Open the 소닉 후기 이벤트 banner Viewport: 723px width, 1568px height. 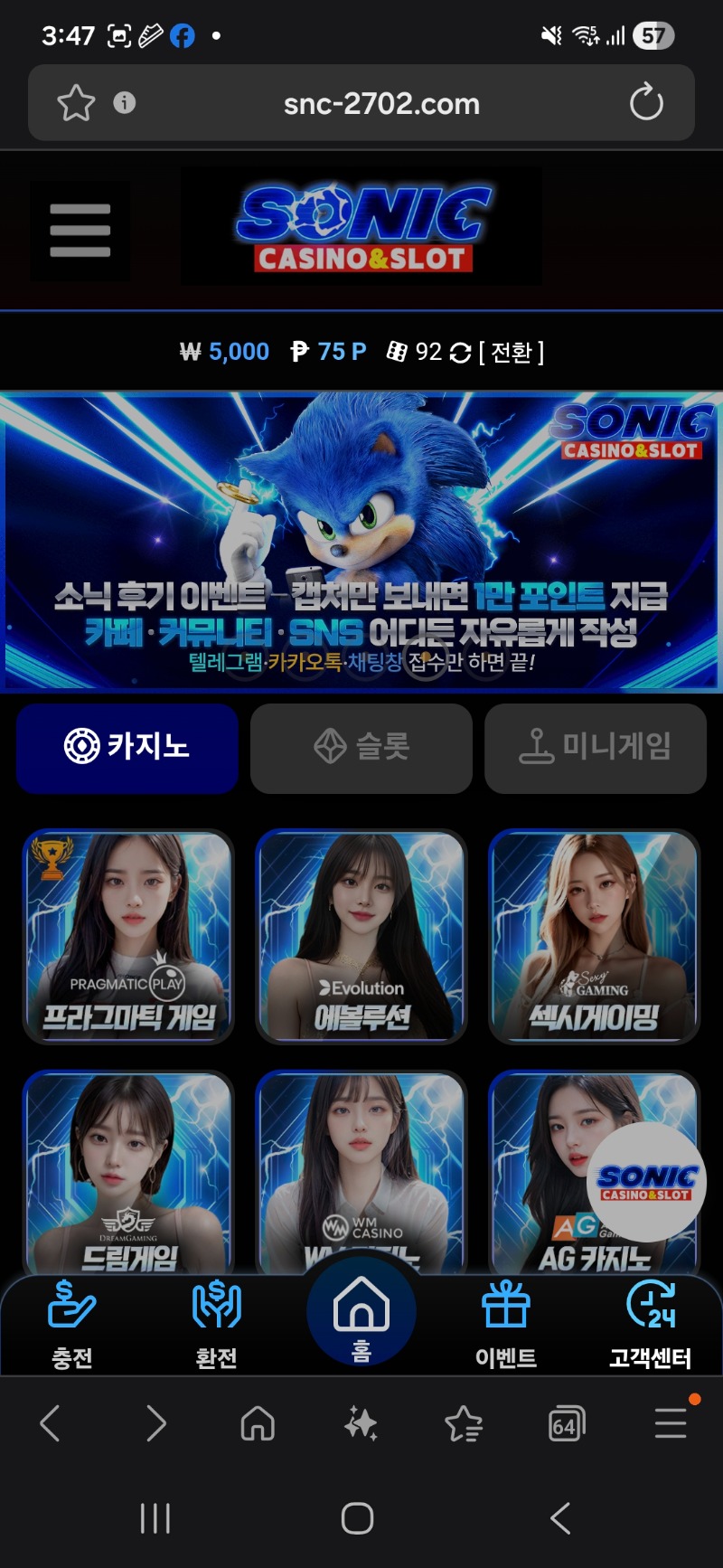[x=361, y=541]
